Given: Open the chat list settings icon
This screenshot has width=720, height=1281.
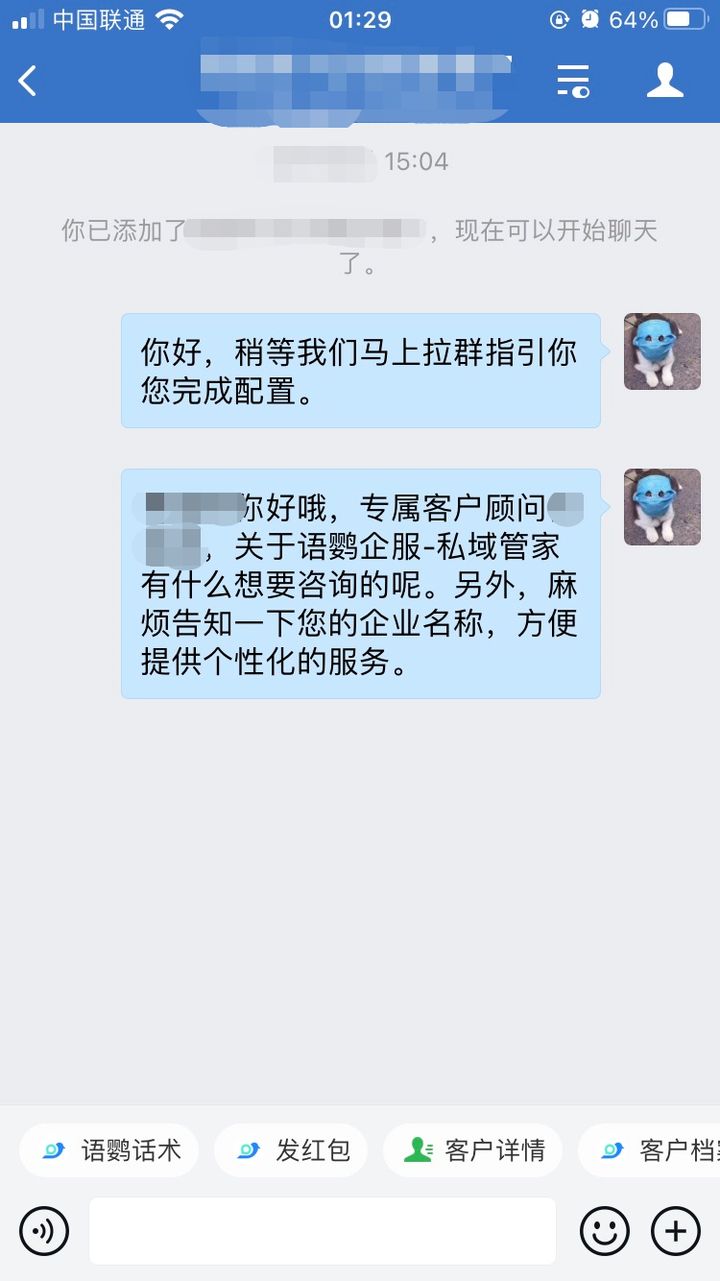Looking at the screenshot, I should point(573,81).
